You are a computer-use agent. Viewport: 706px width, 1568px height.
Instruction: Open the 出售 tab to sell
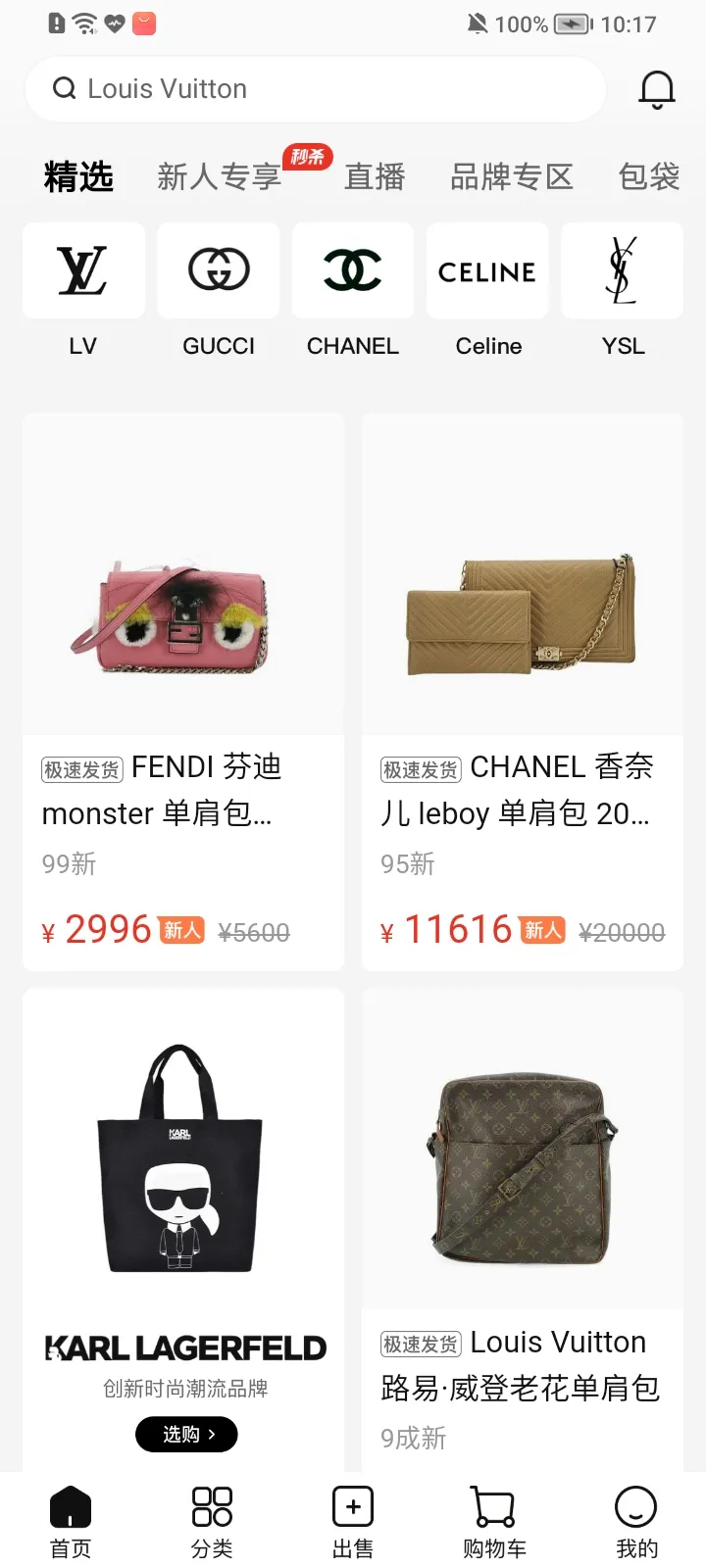[x=353, y=1521]
